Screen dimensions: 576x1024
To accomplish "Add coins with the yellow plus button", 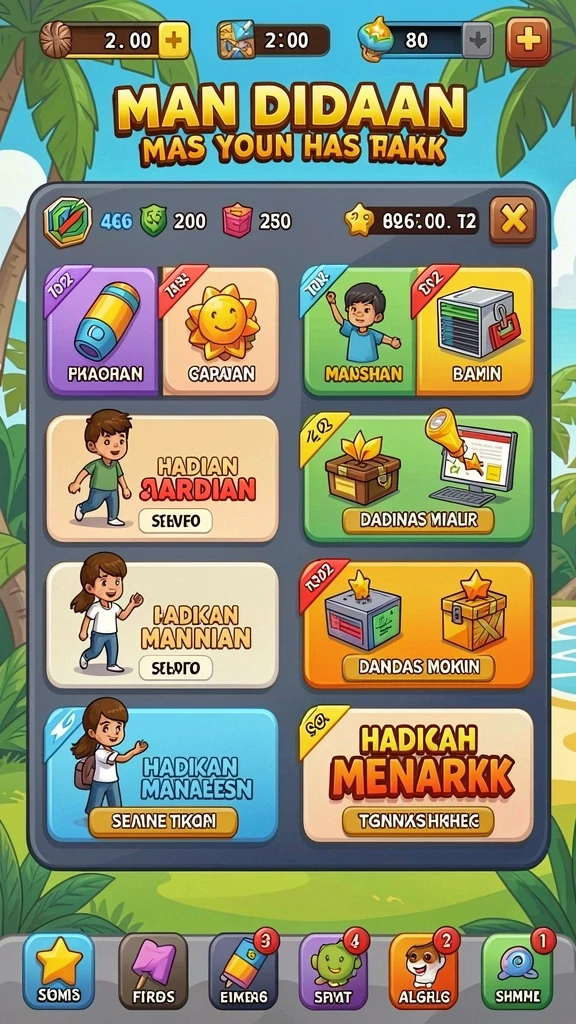I will (x=173, y=40).
